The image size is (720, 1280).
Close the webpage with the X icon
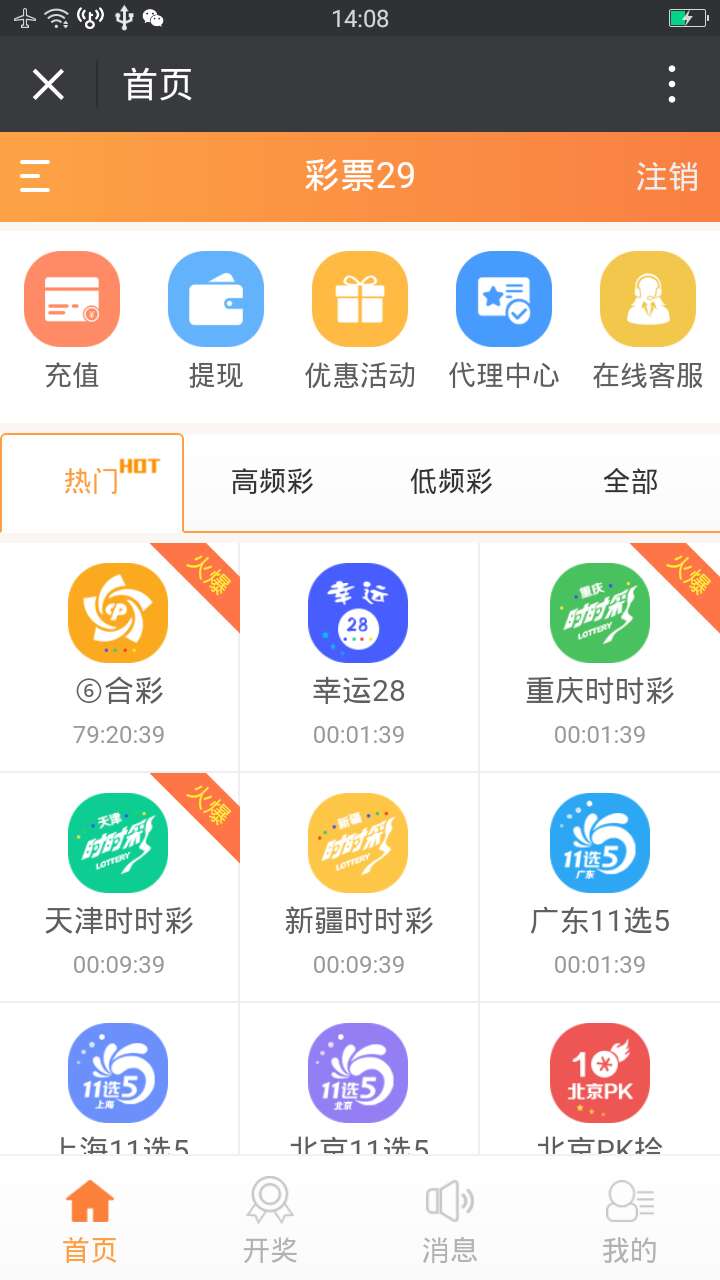click(48, 85)
